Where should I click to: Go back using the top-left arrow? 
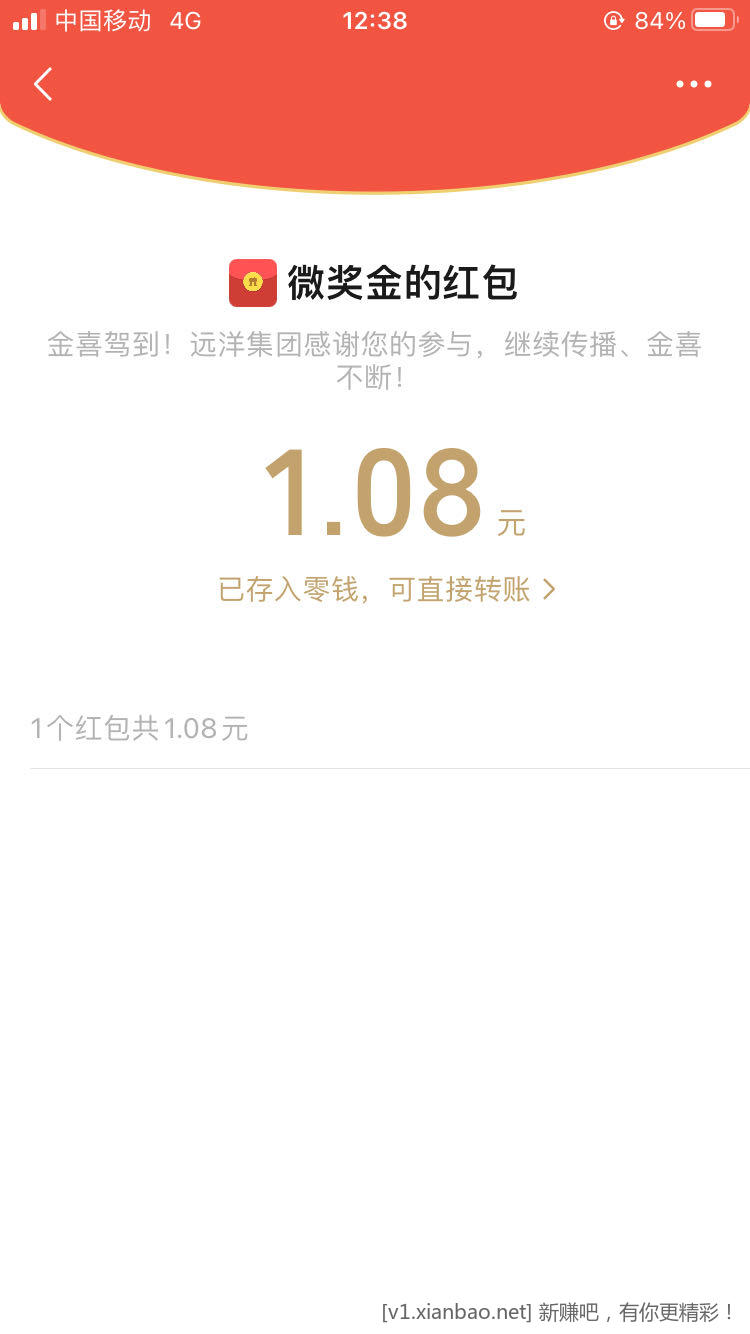click(42, 84)
